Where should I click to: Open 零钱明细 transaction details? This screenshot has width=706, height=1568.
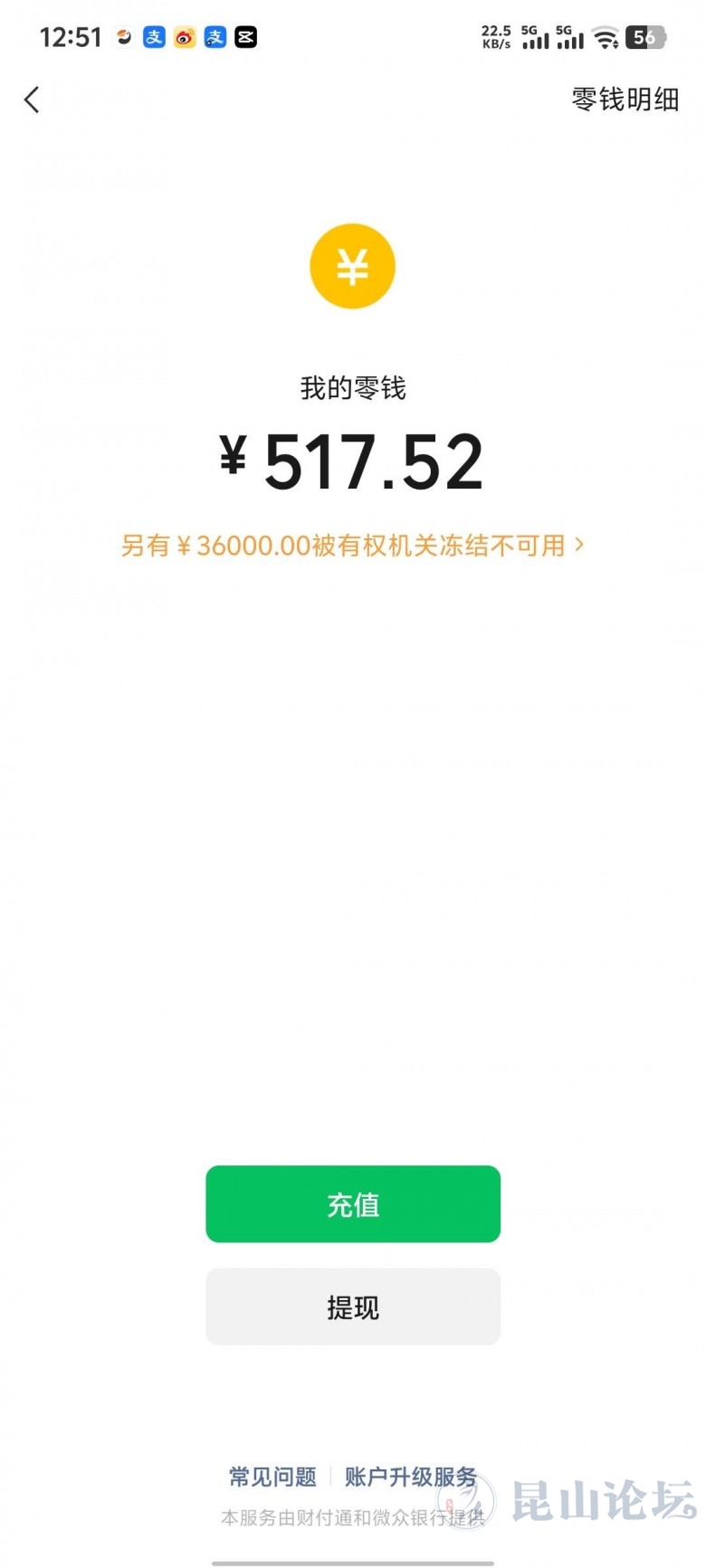coord(625,100)
